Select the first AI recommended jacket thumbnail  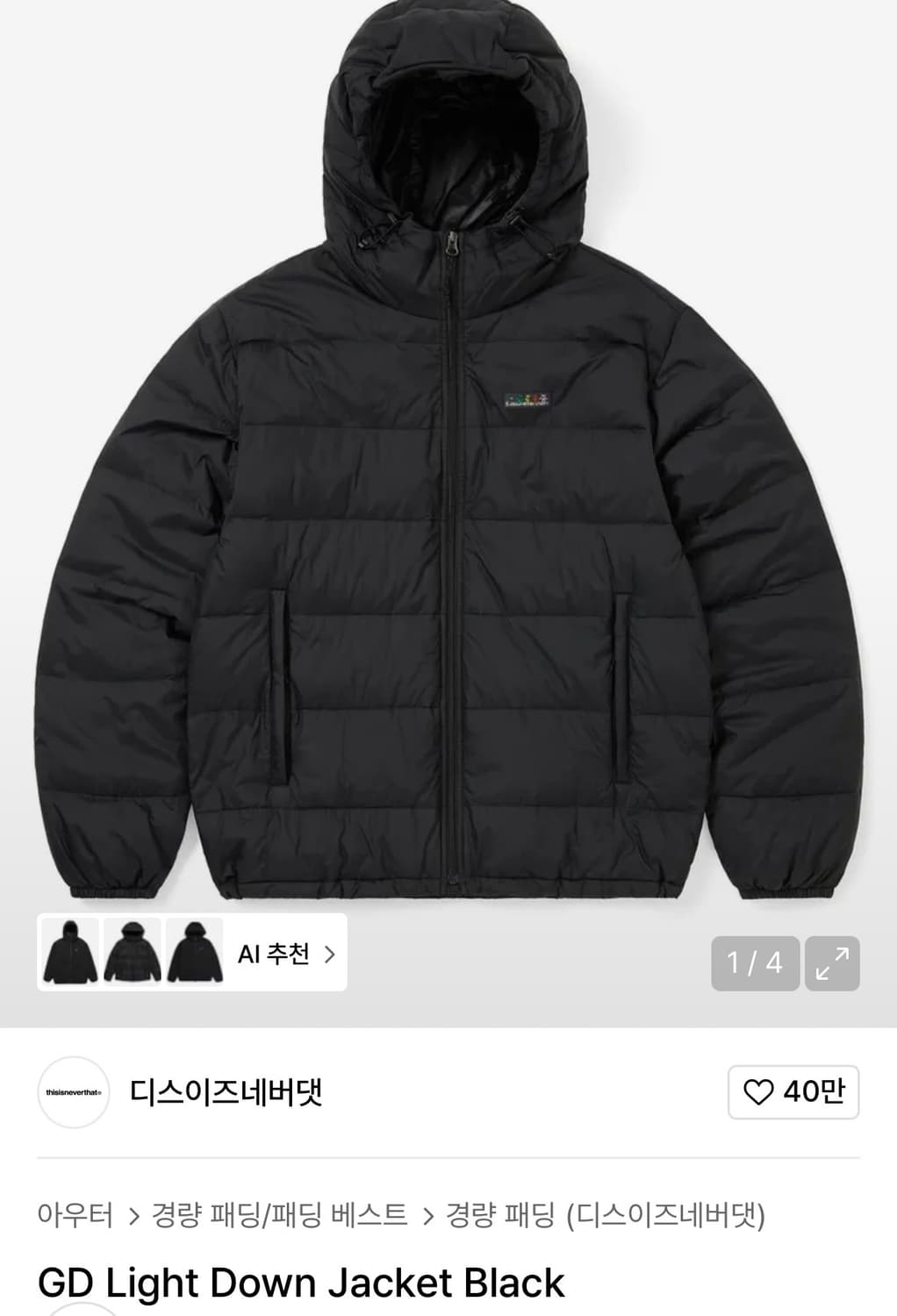coord(69,955)
